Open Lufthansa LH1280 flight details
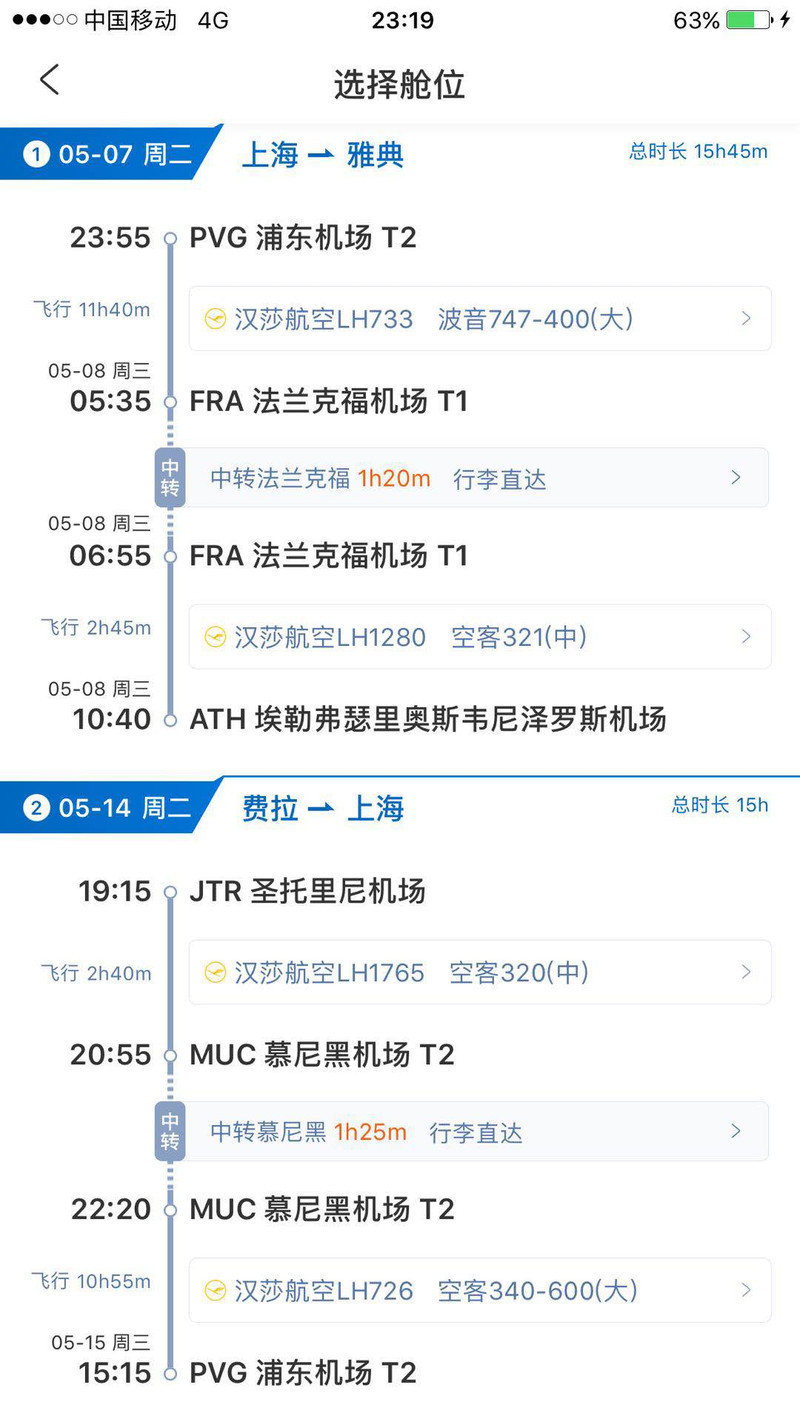This screenshot has width=800, height=1422. point(480,637)
